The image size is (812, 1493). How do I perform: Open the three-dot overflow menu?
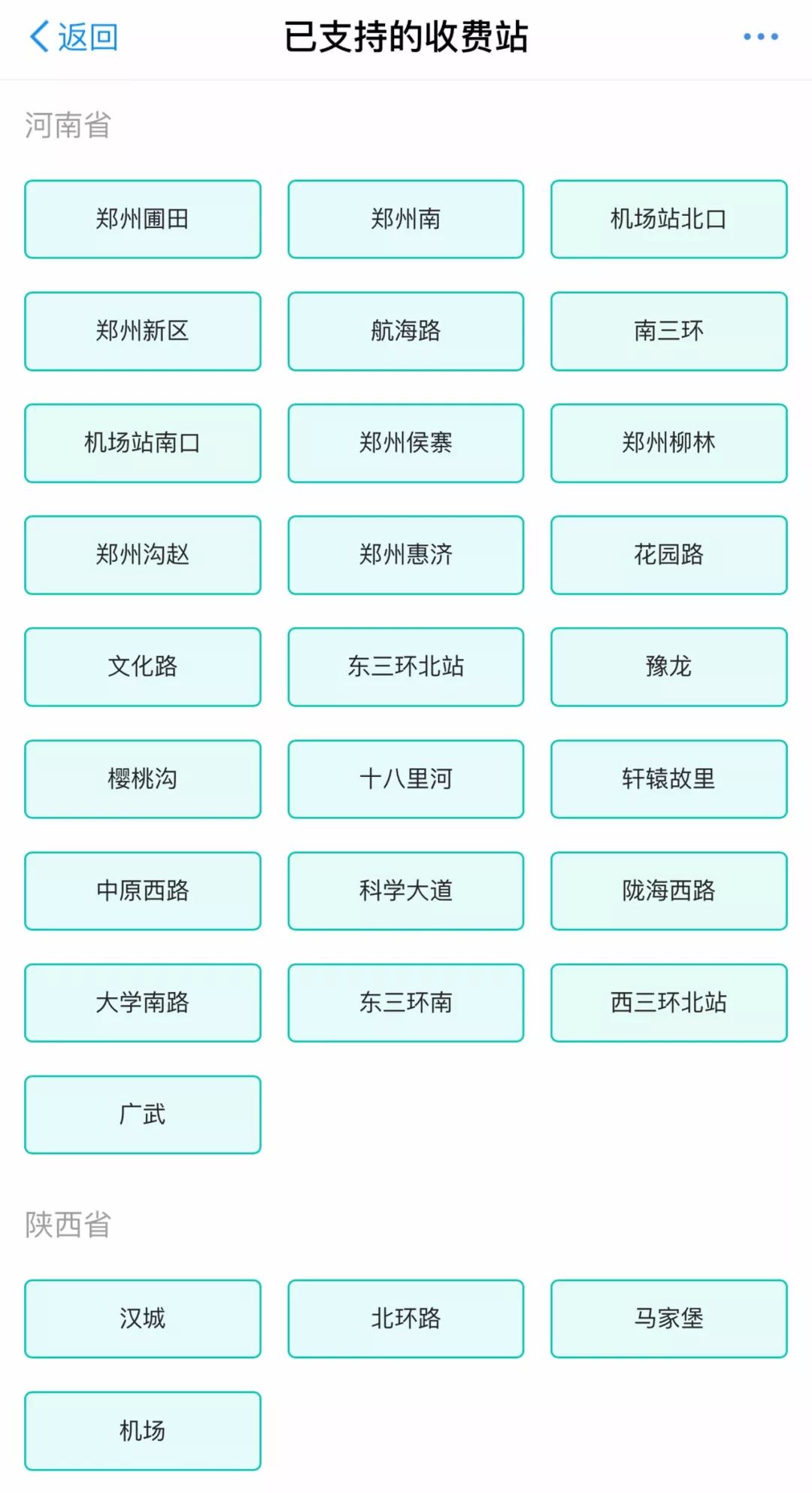click(760, 37)
